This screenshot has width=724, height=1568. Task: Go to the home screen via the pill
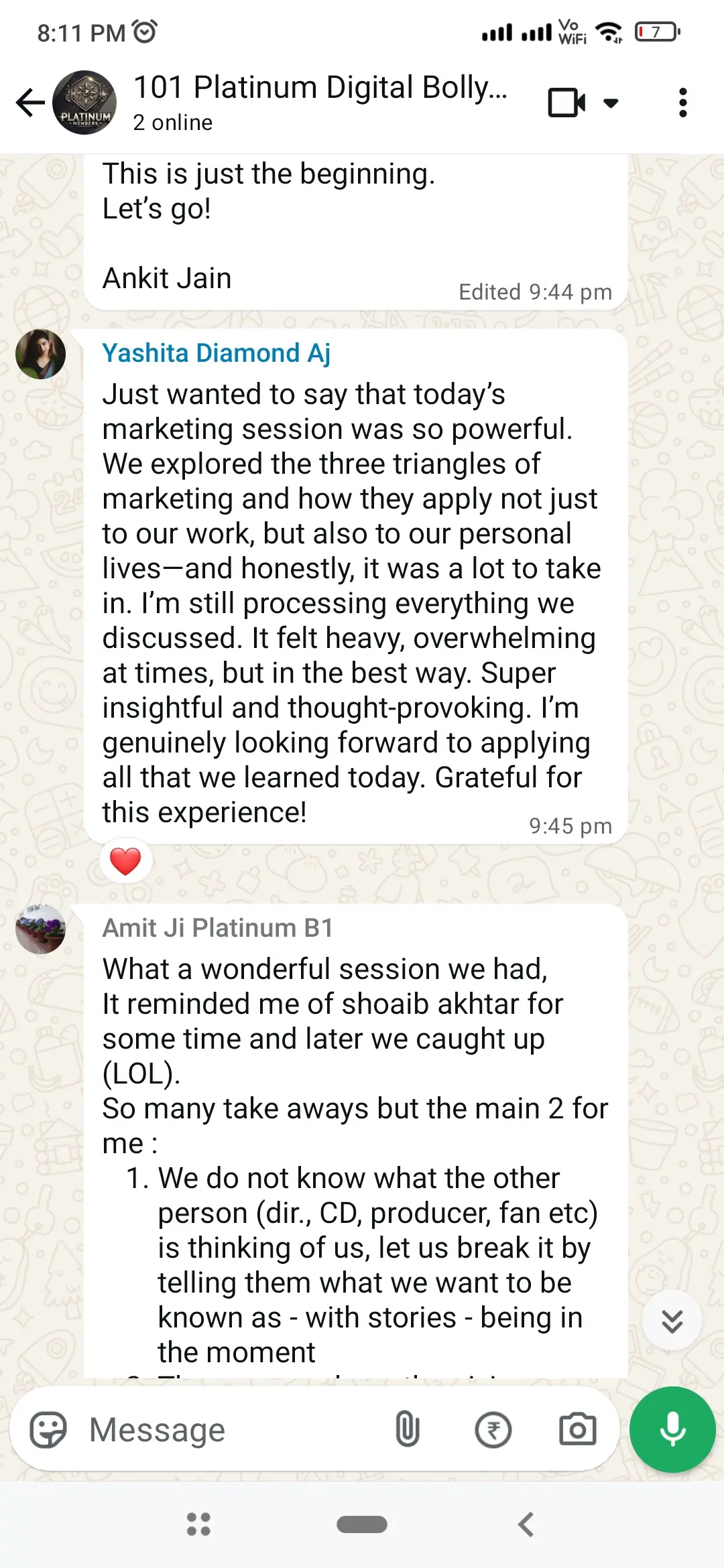362,1524
